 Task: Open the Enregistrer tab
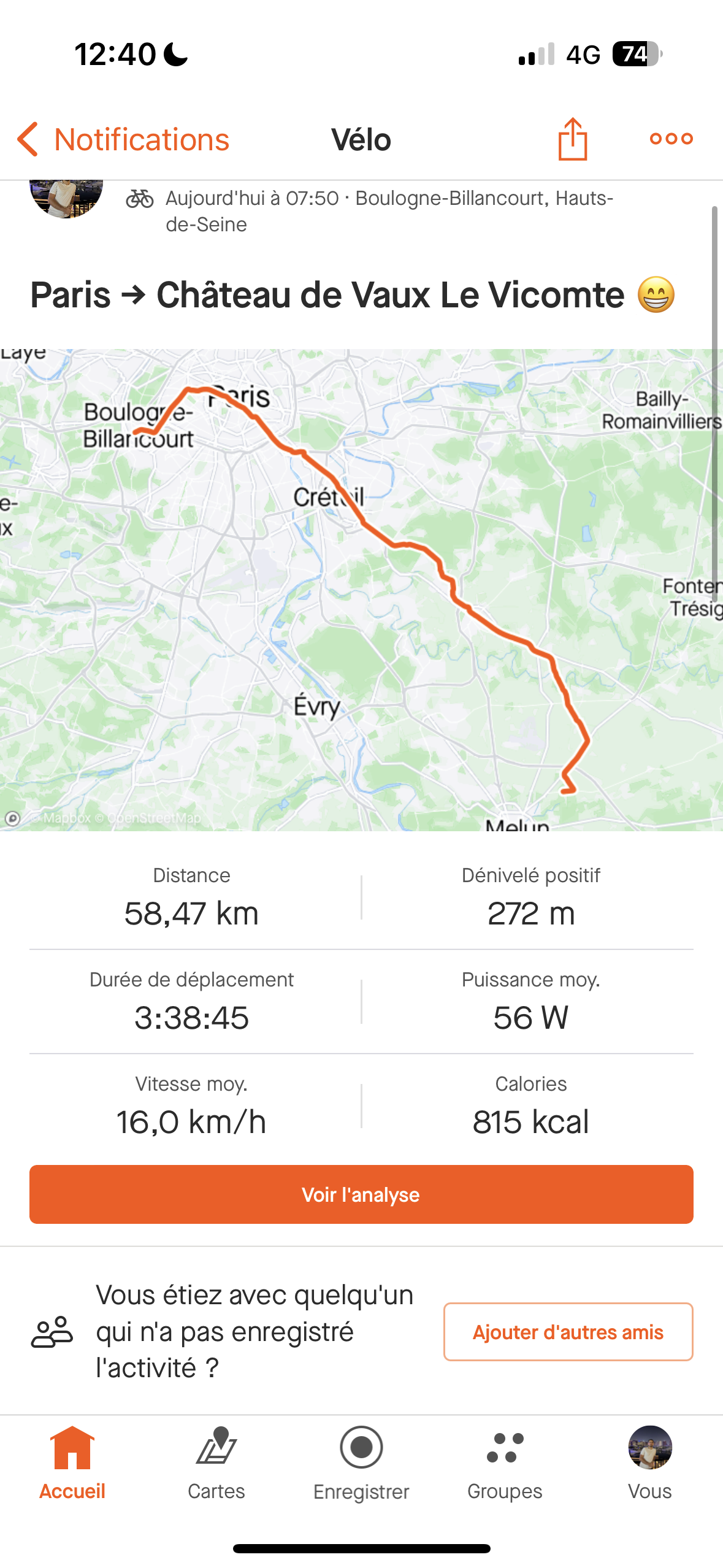tap(361, 1463)
